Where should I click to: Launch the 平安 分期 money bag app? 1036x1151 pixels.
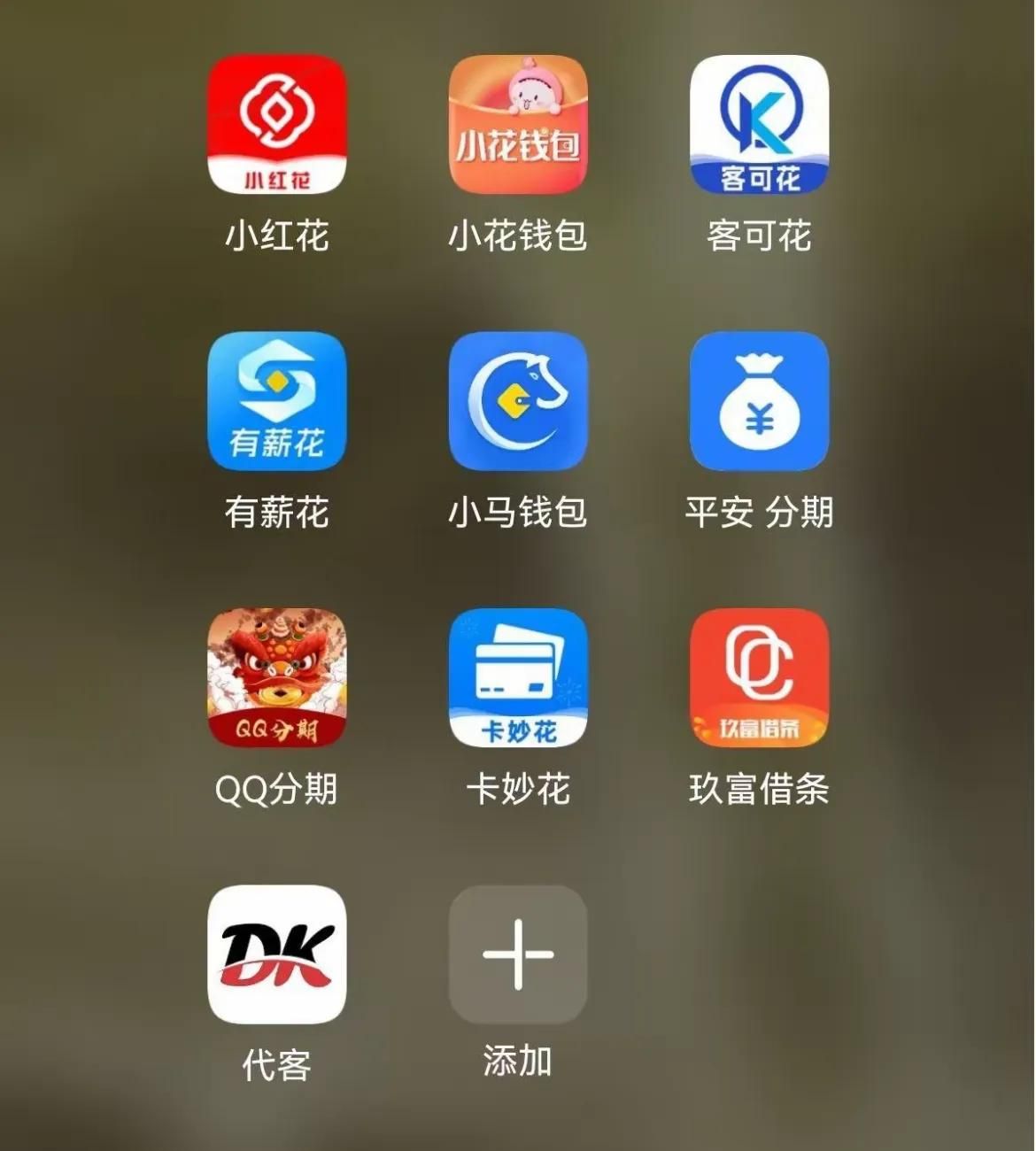(x=758, y=401)
